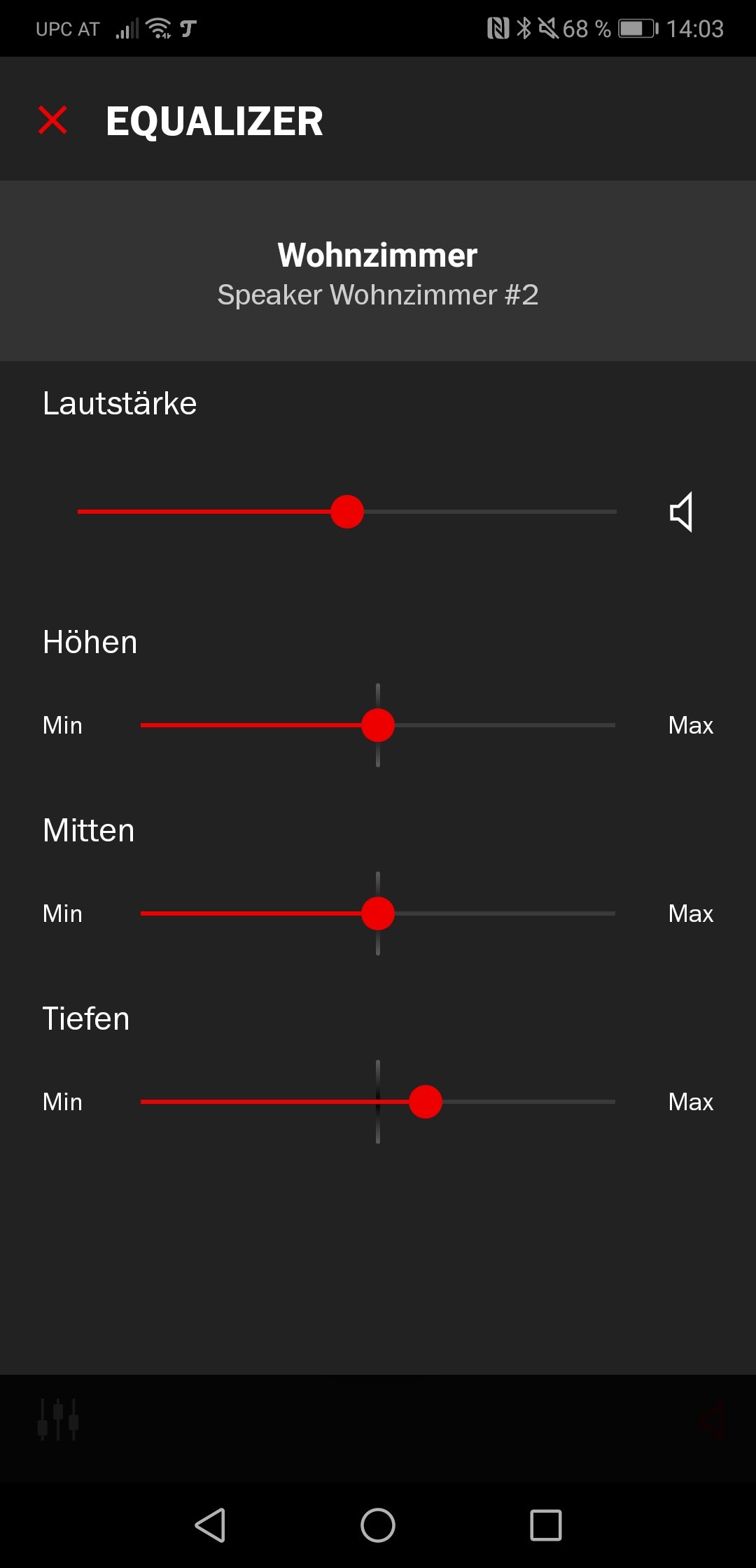The width and height of the screenshot is (756, 1568).
Task: Tap the equalizer sliders icon in bottom bar
Action: (58, 1419)
